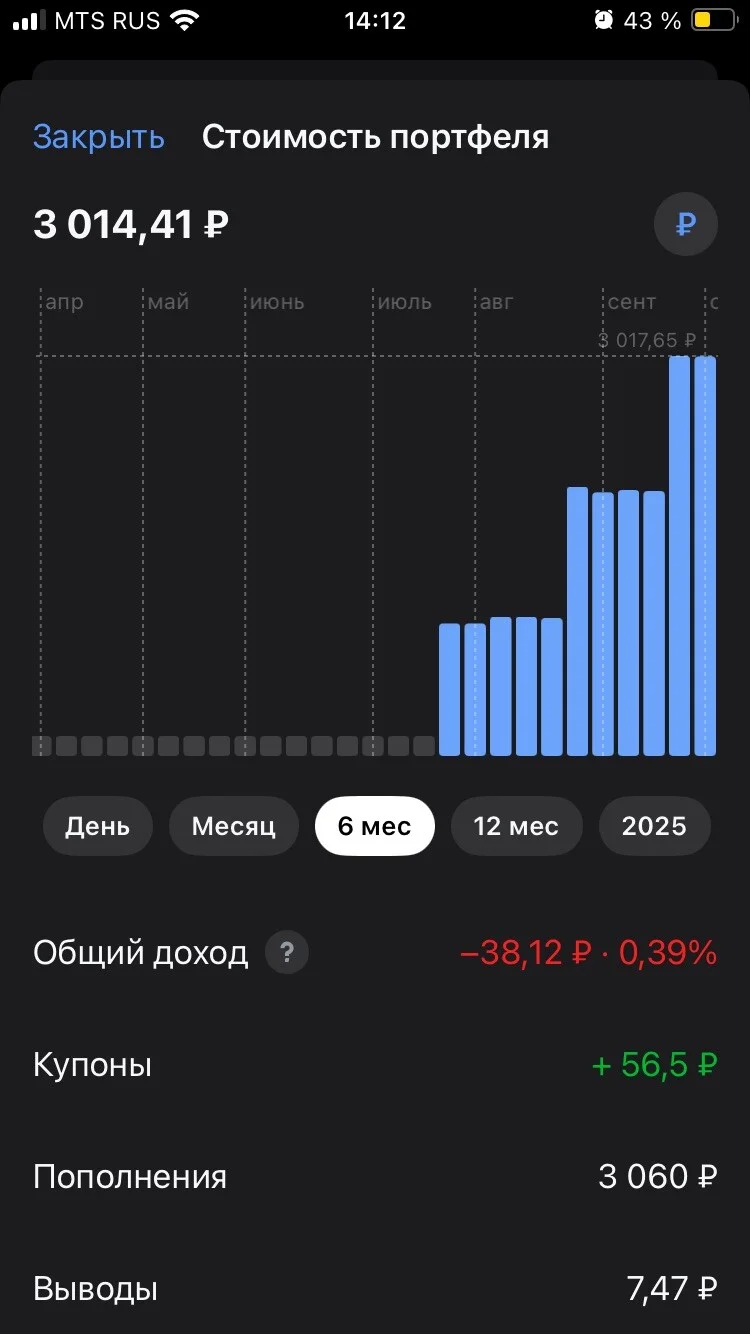
Task: Switch chart to Месяц period
Action: (x=233, y=826)
